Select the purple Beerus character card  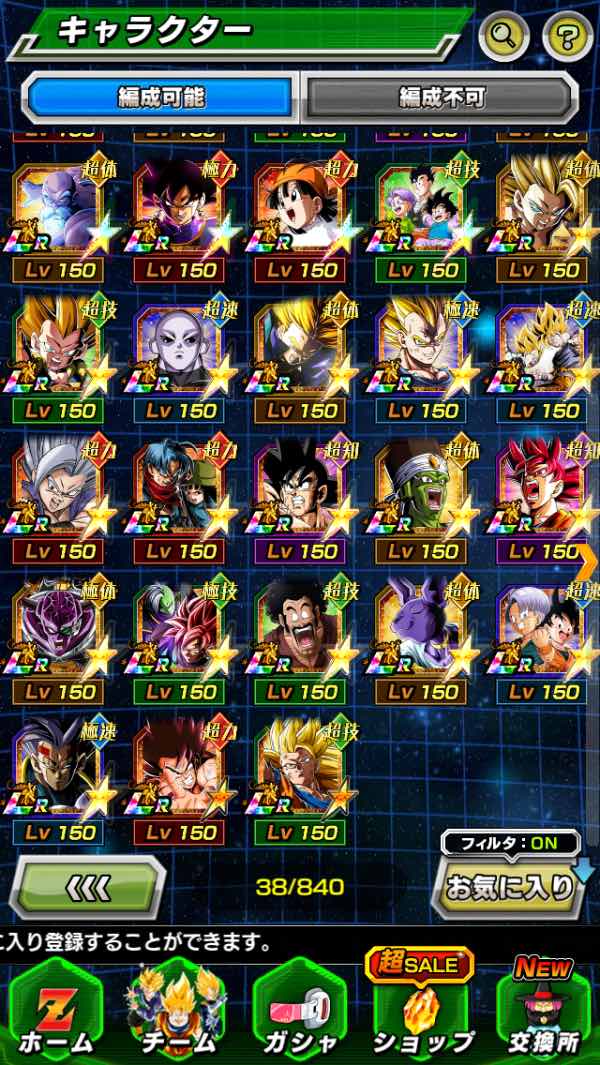[422, 632]
